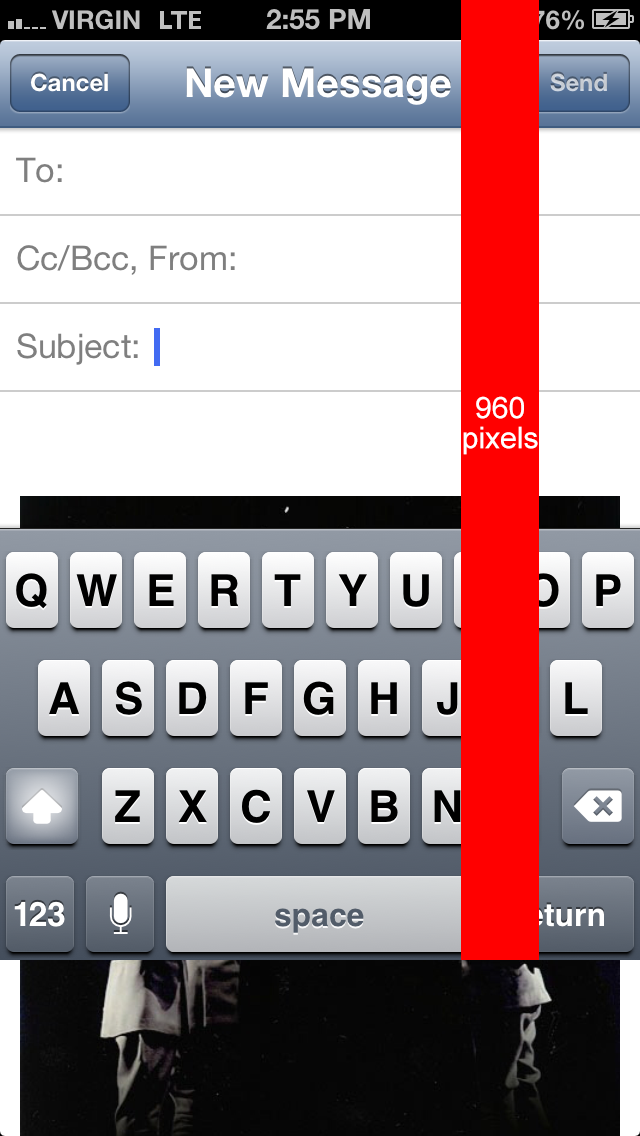Switch keyboard to 123 numbers
640x1136 pixels.
click(40, 914)
